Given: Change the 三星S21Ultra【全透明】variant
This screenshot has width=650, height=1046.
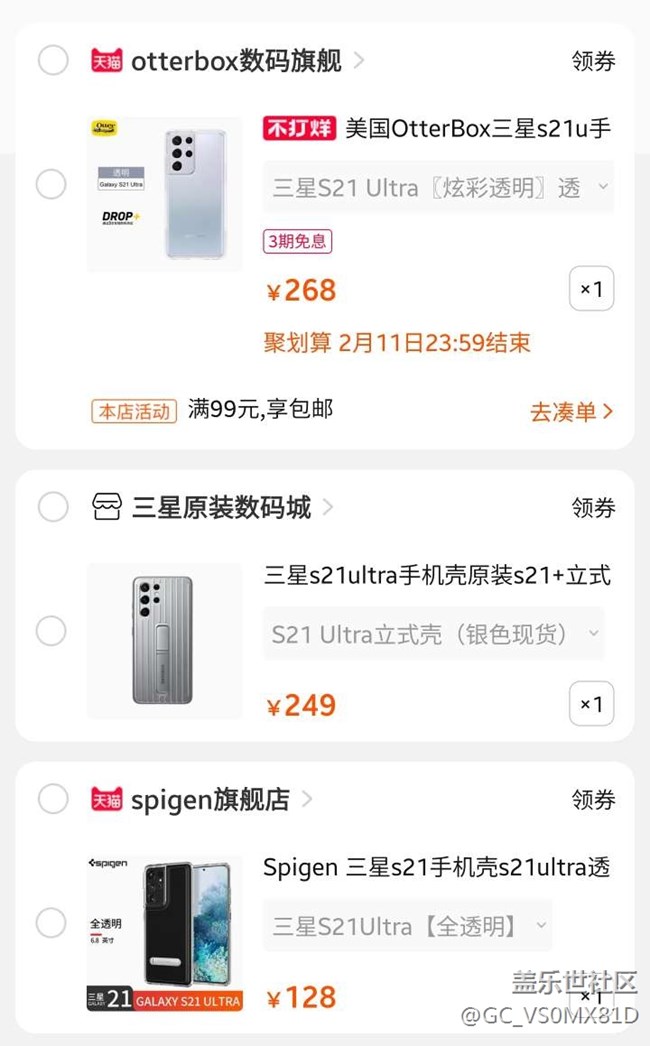Looking at the screenshot, I should [407, 926].
